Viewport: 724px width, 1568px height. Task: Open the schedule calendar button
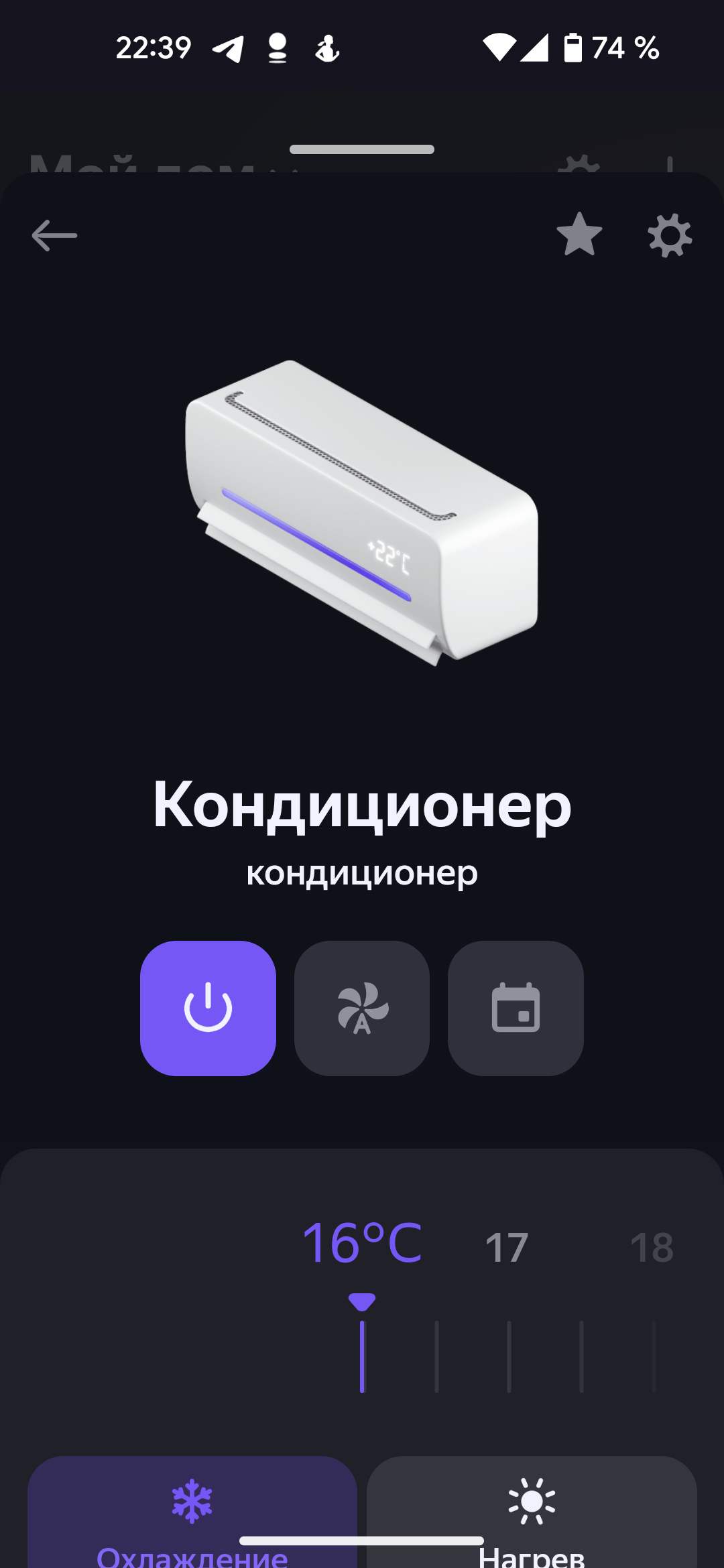[x=516, y=1008]
